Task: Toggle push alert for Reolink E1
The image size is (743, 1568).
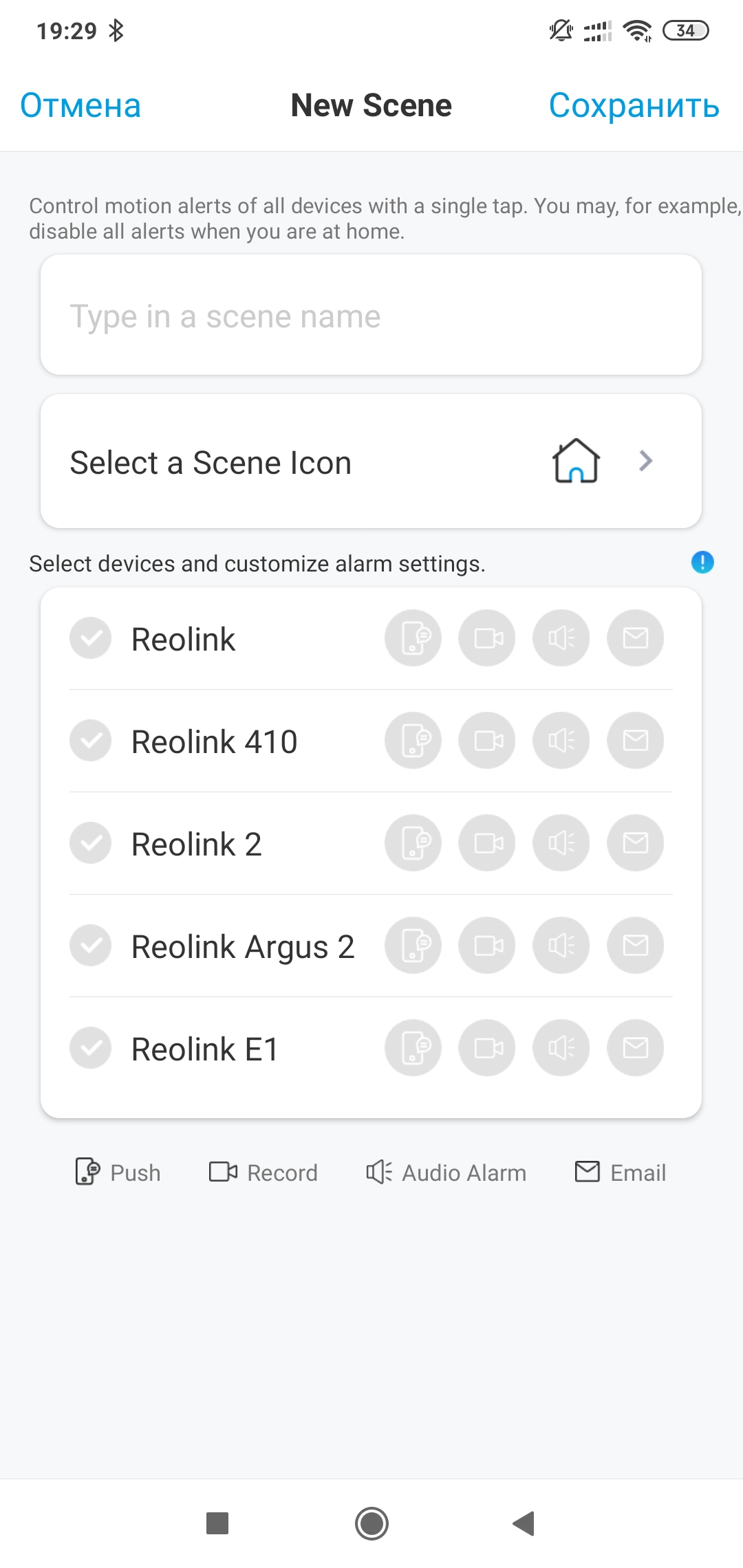Action: pyautogui.click(x=413, y=1048)
